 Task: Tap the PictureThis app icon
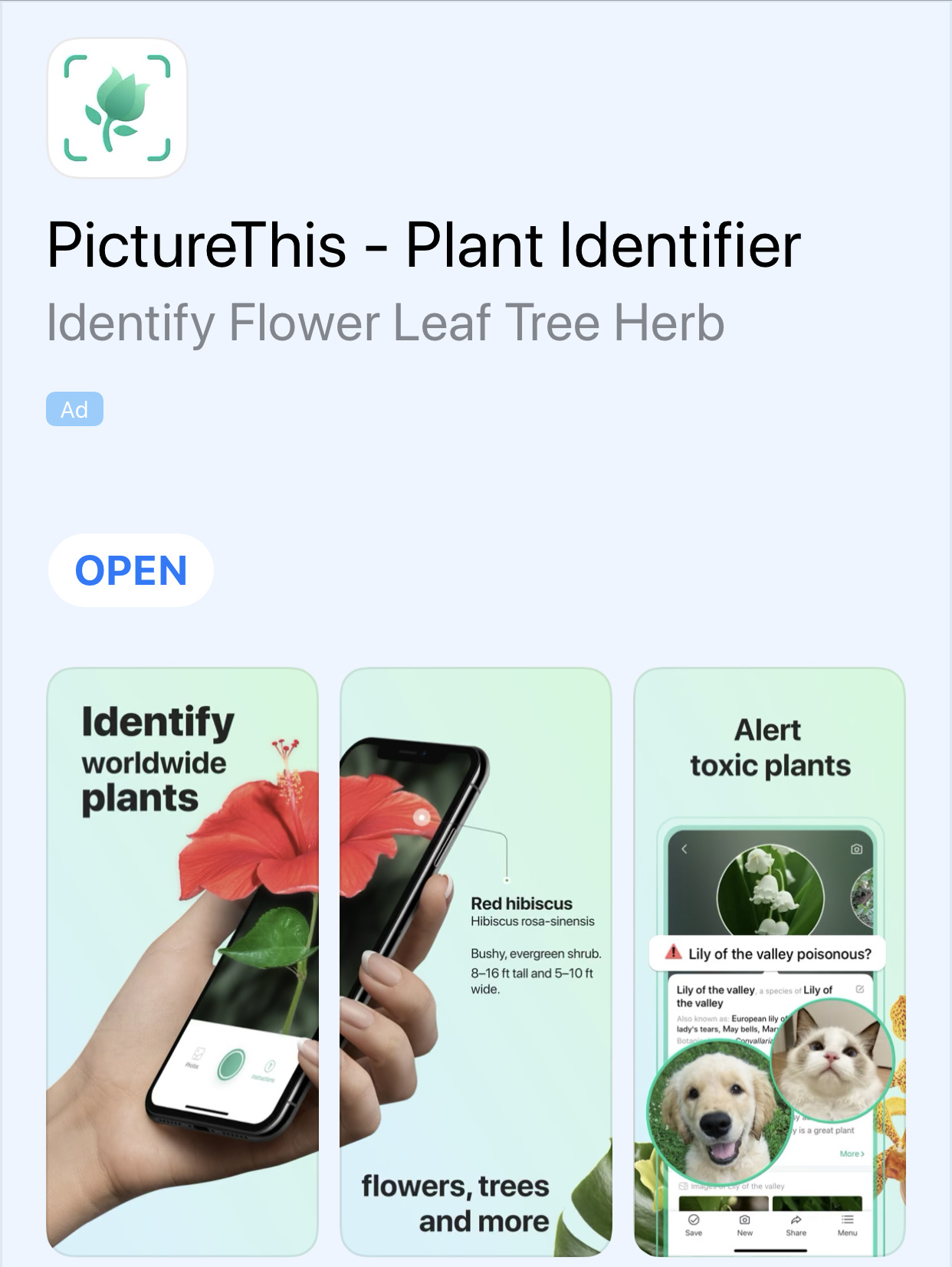tap(117, 108)
